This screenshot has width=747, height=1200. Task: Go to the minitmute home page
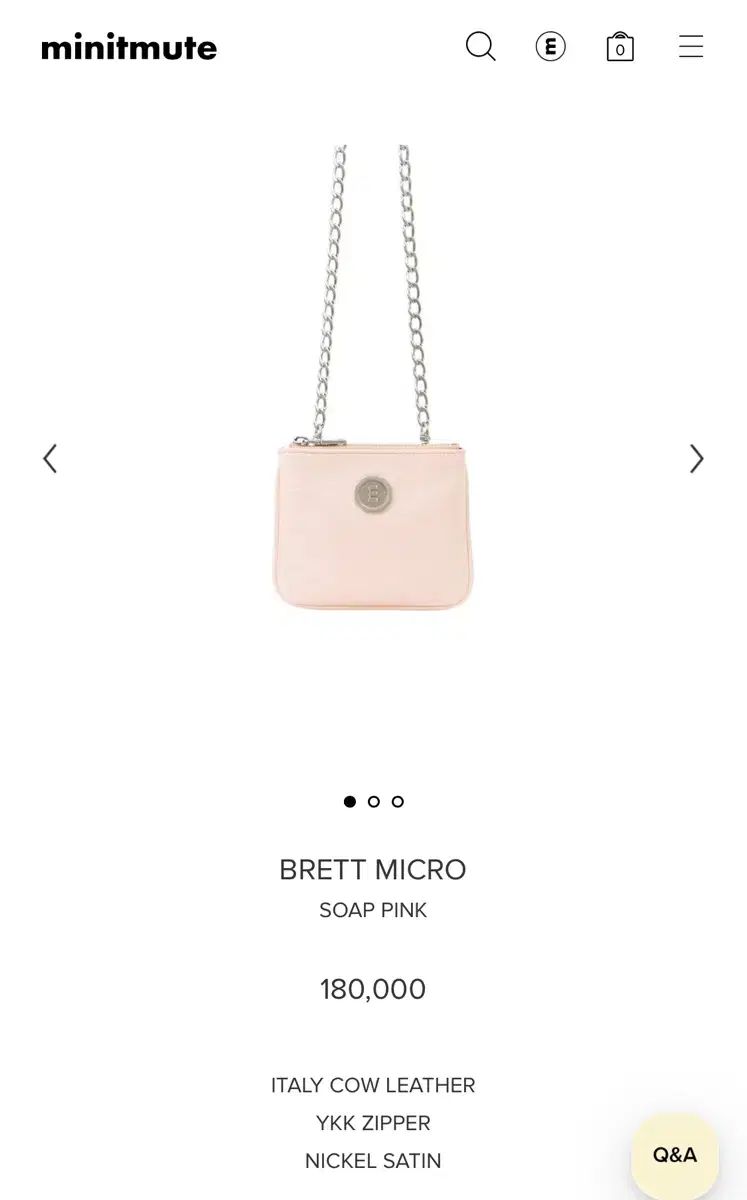129,47
